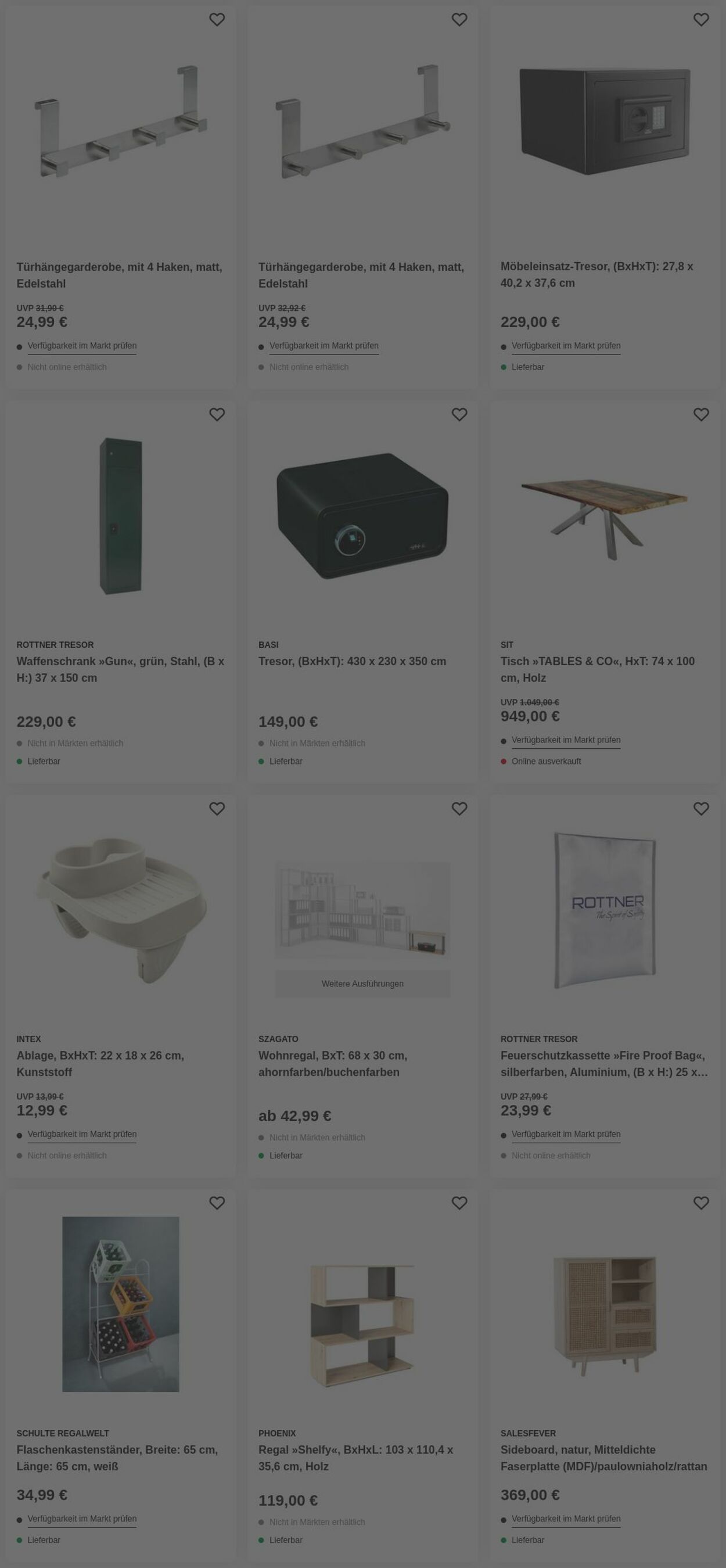Screen dimensions: 726x1568
Task: Heart the INTEX Ablage product
Action: click(217, 809)
